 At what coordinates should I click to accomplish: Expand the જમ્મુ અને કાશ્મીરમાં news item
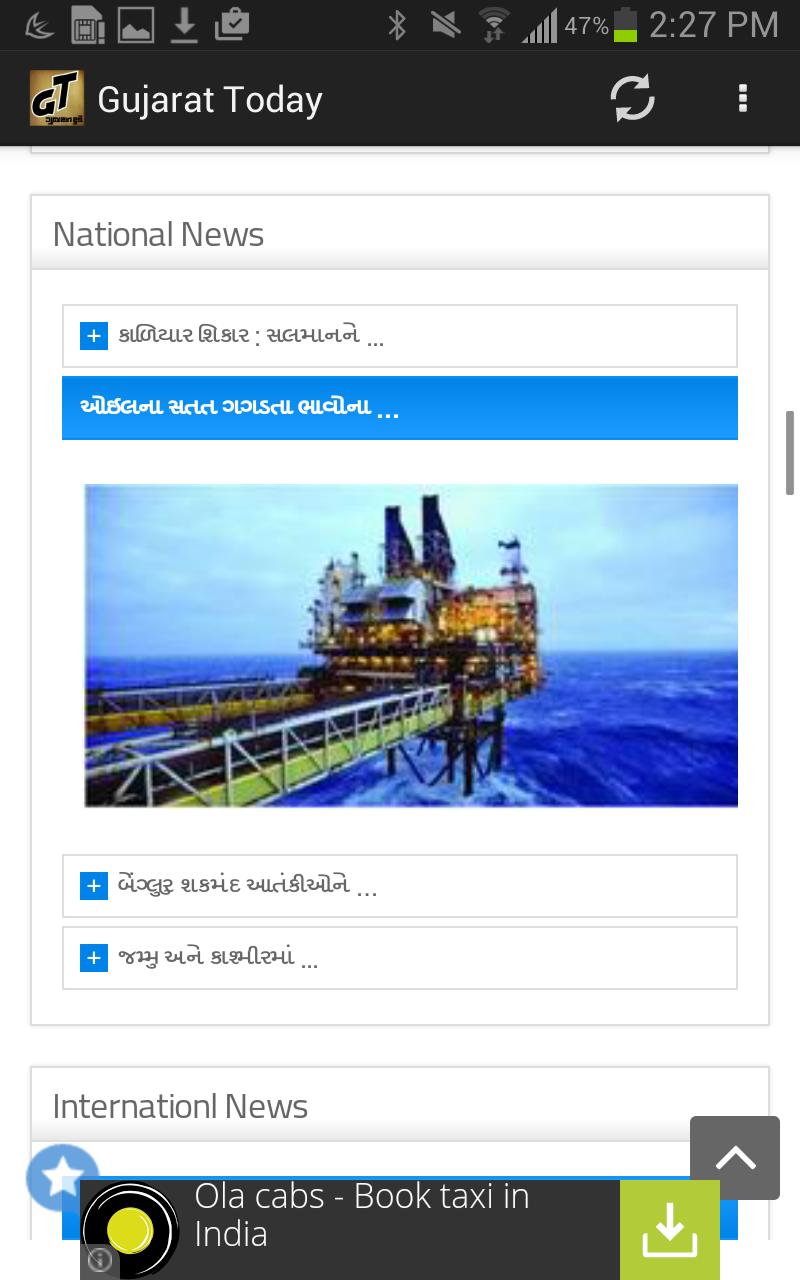(x=399, y=958)
